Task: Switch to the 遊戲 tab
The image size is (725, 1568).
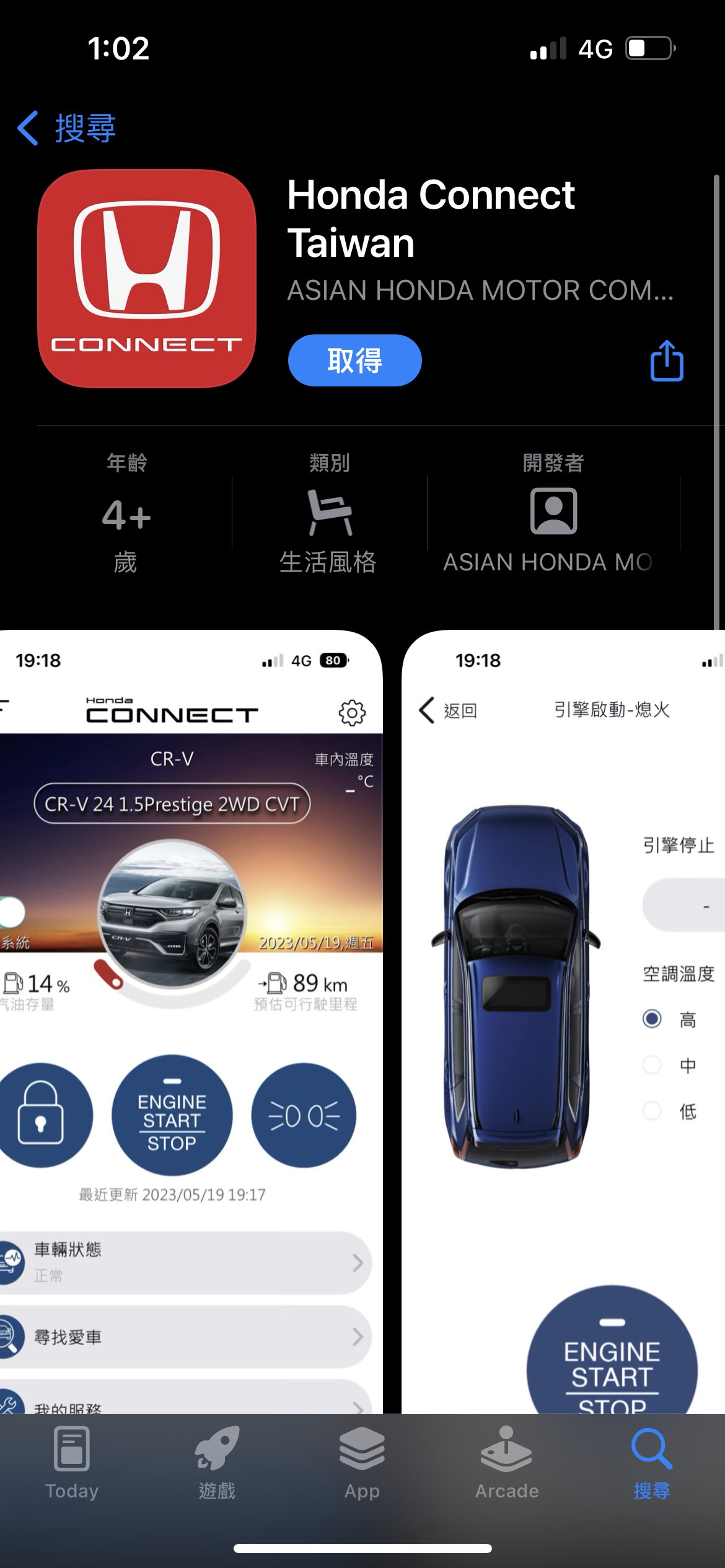Action: point(217,1463)
